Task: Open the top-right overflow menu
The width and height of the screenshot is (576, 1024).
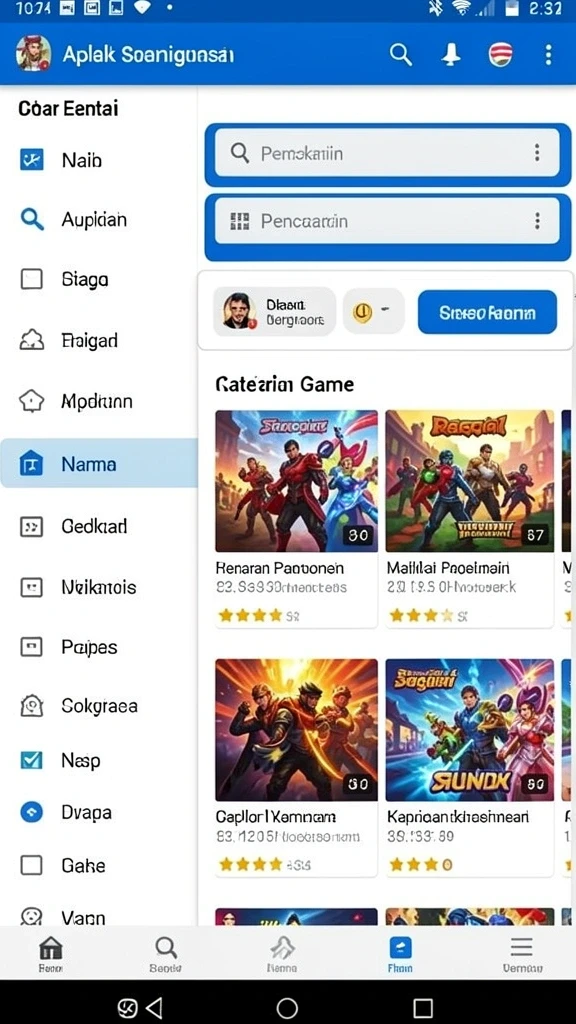Action: pos(549,55)
